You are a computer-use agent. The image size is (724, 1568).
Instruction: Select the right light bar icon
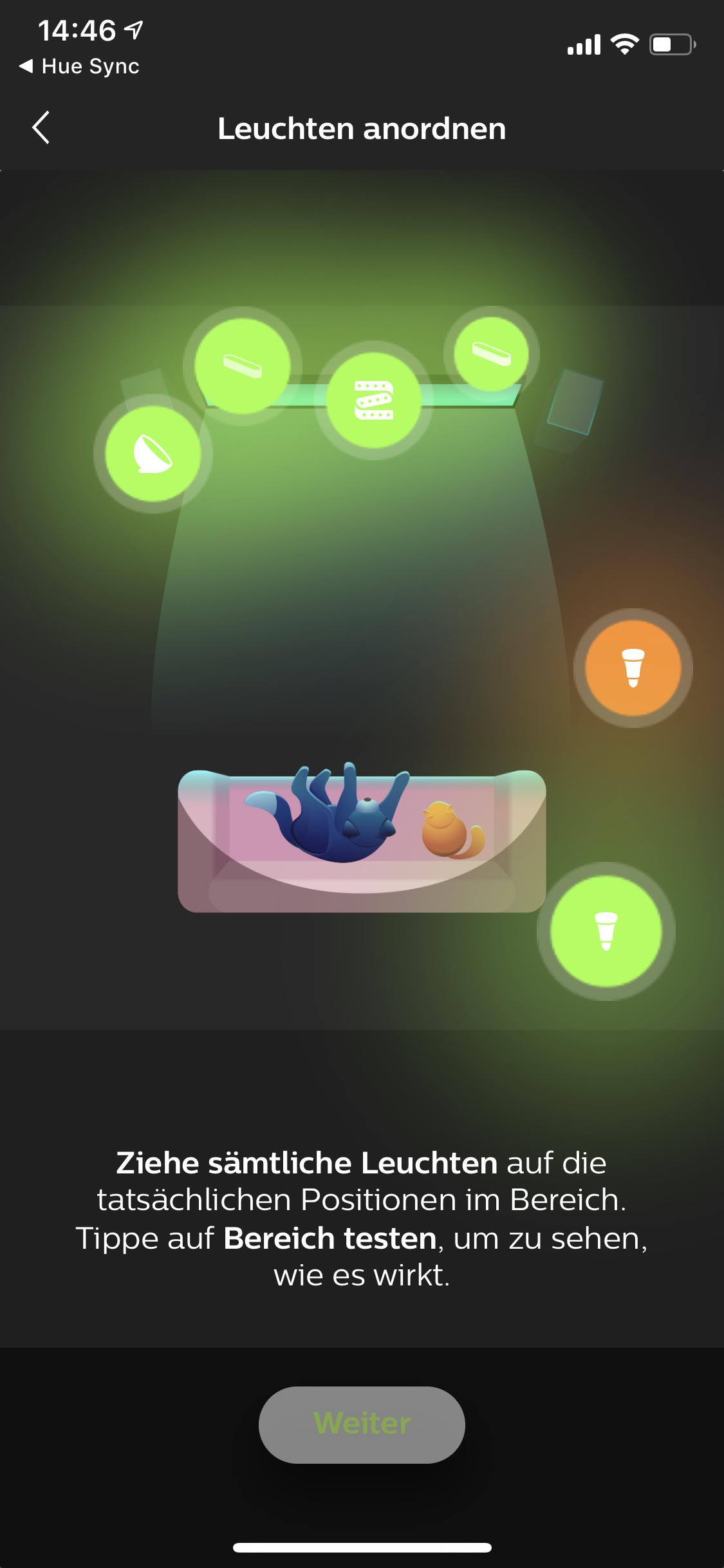tap(492, 354)
